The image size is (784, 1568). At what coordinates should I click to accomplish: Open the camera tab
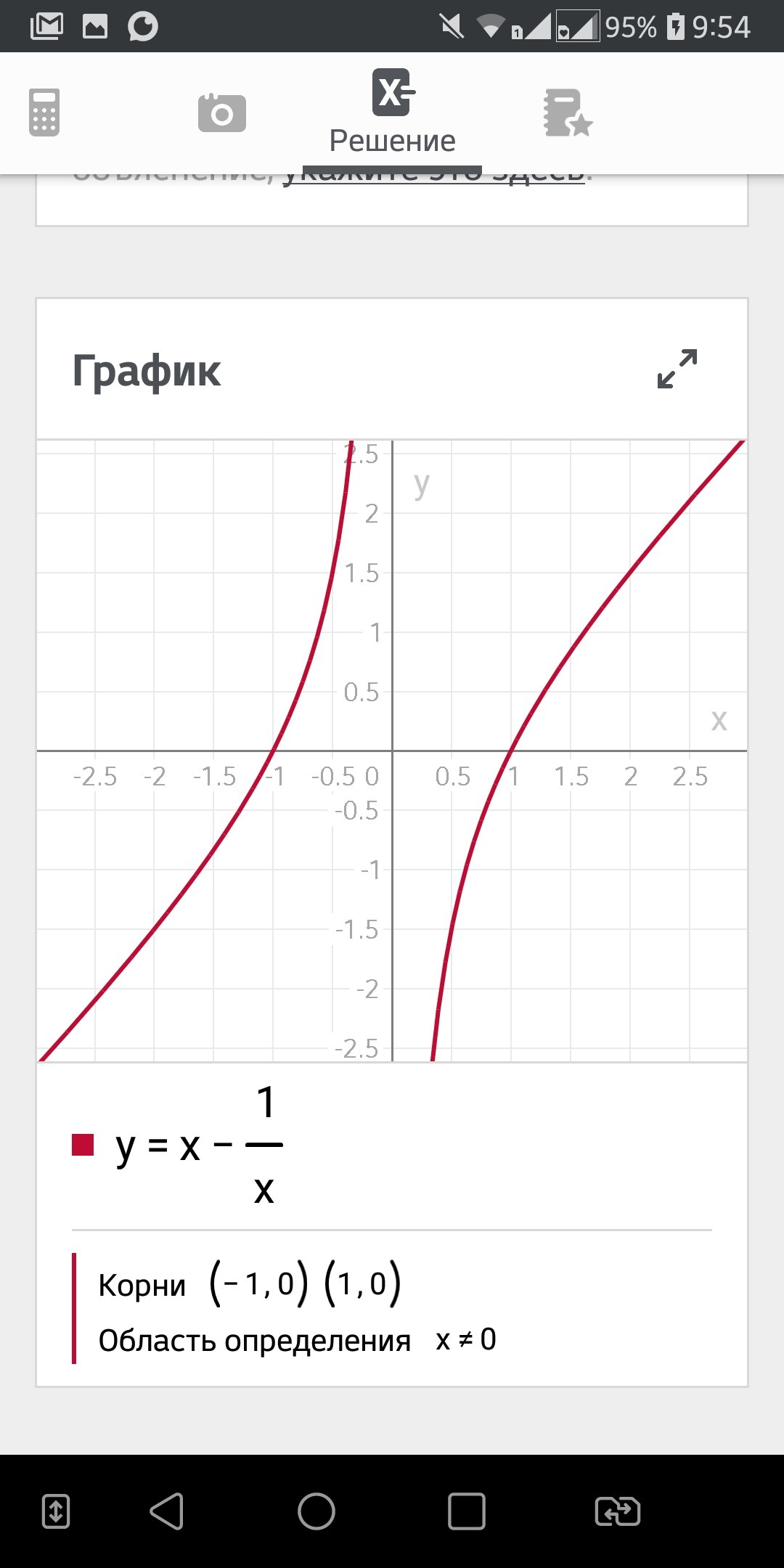[x=221, y=113]
